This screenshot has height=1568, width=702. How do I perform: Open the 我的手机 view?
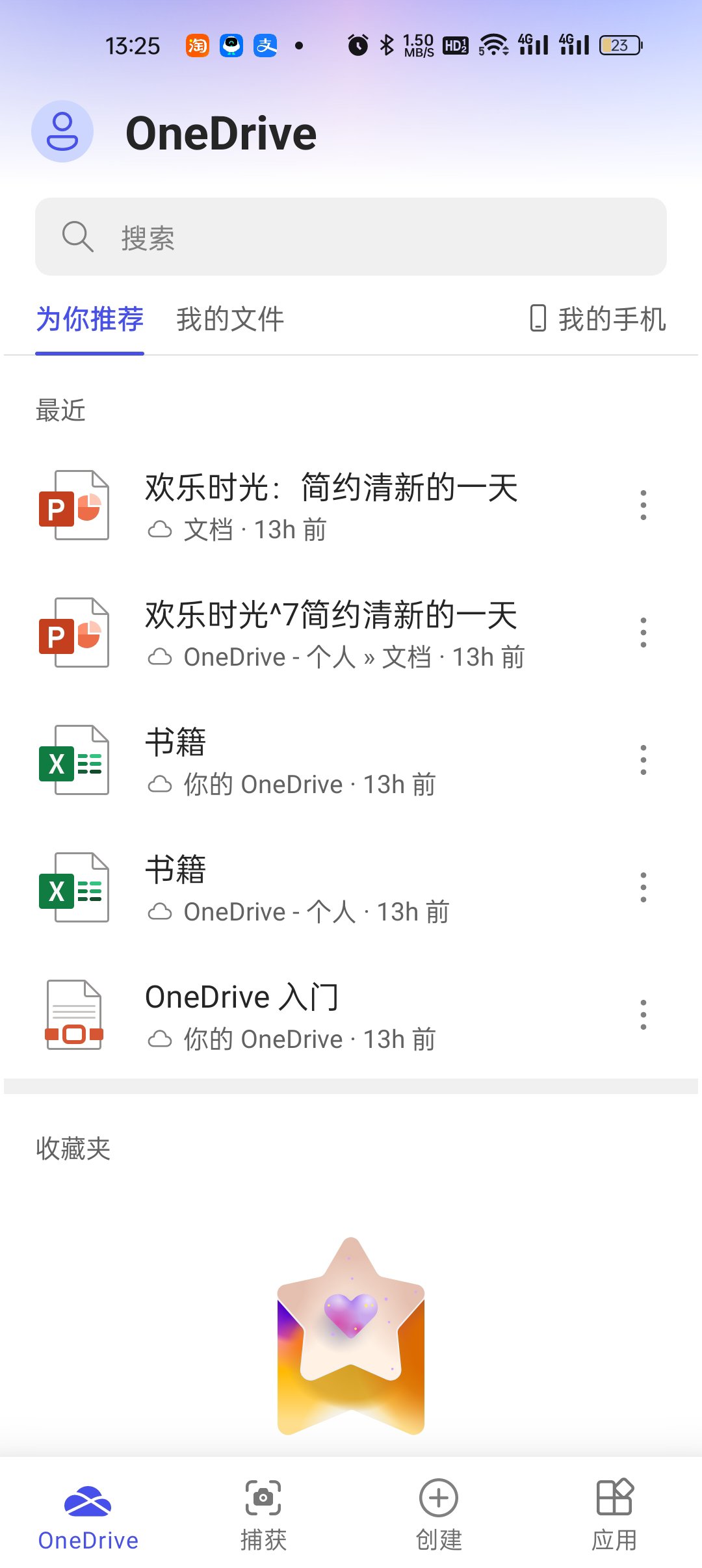[x=598, y=320]
